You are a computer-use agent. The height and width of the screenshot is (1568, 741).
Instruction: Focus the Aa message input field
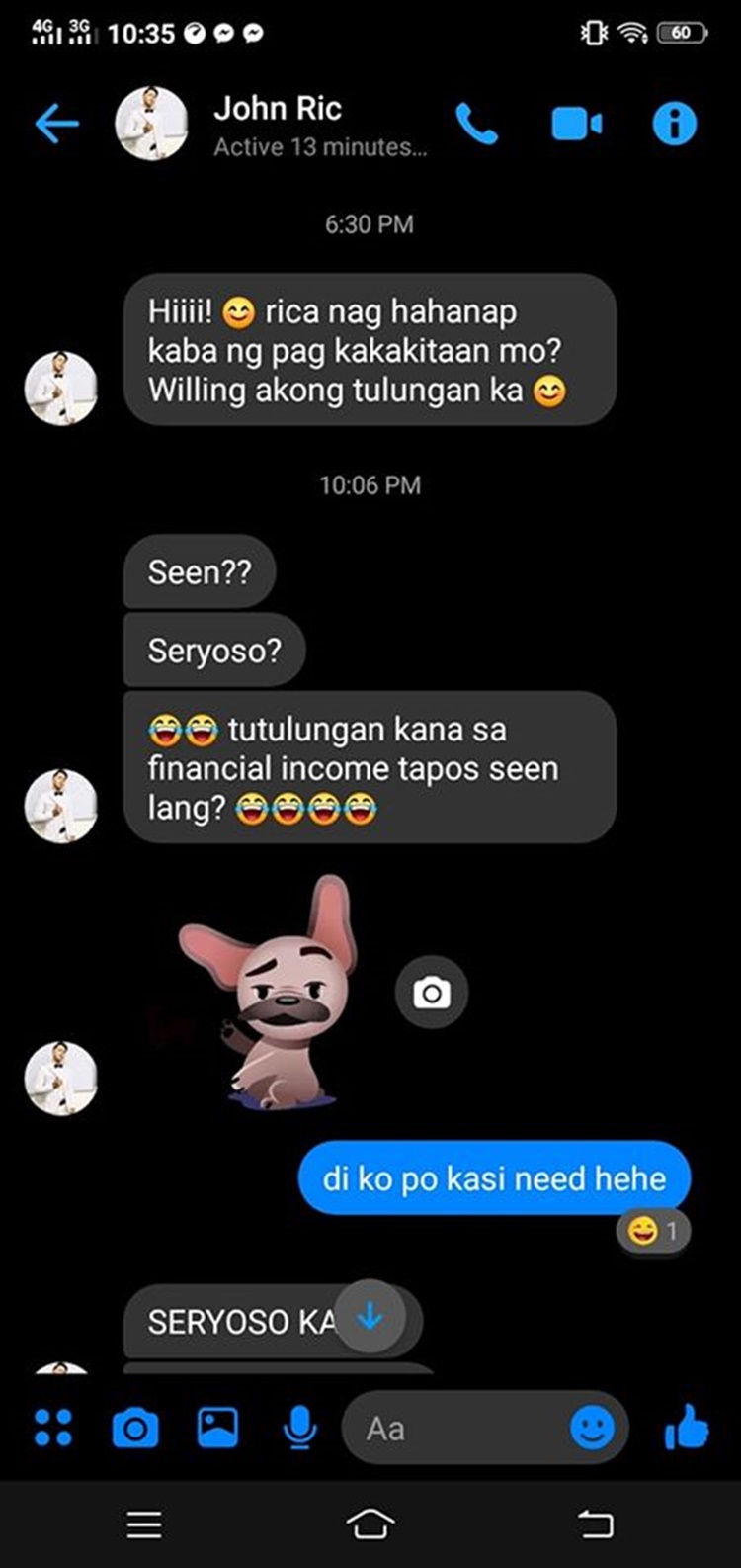pyautogui.click(x=454, y=1428)
